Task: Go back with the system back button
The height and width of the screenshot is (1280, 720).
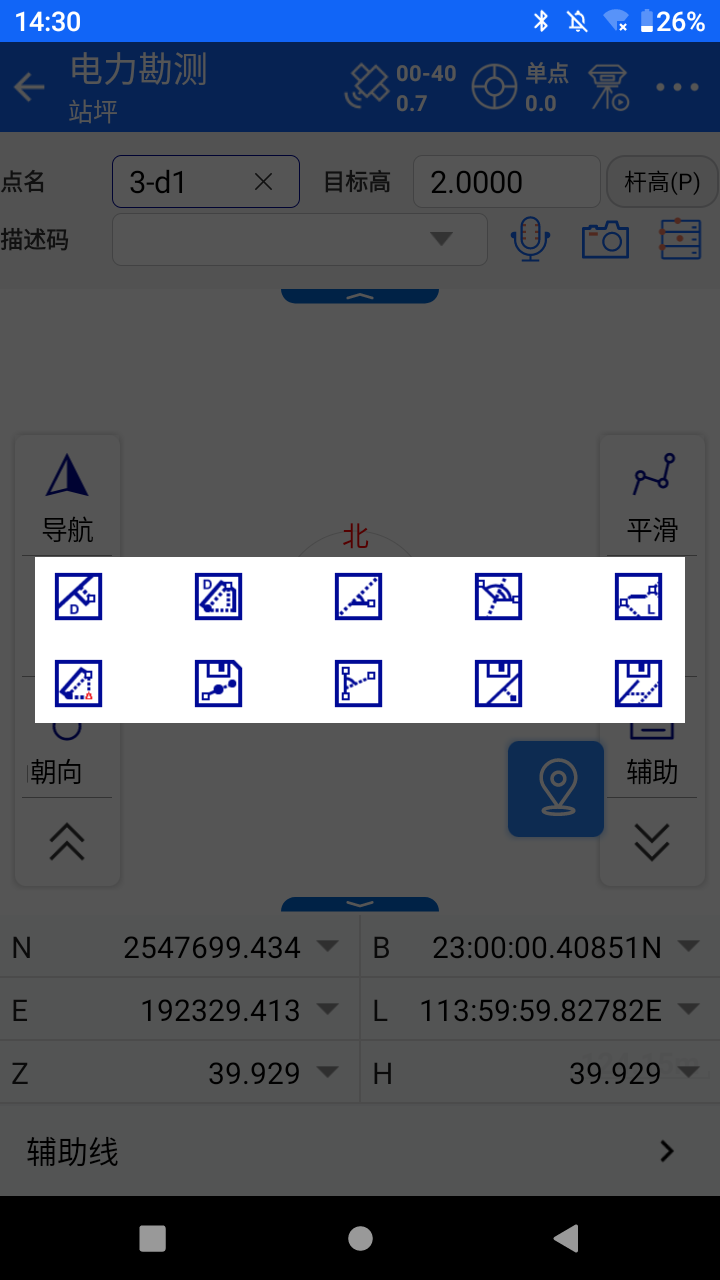Action: [x=566, y=1238]
